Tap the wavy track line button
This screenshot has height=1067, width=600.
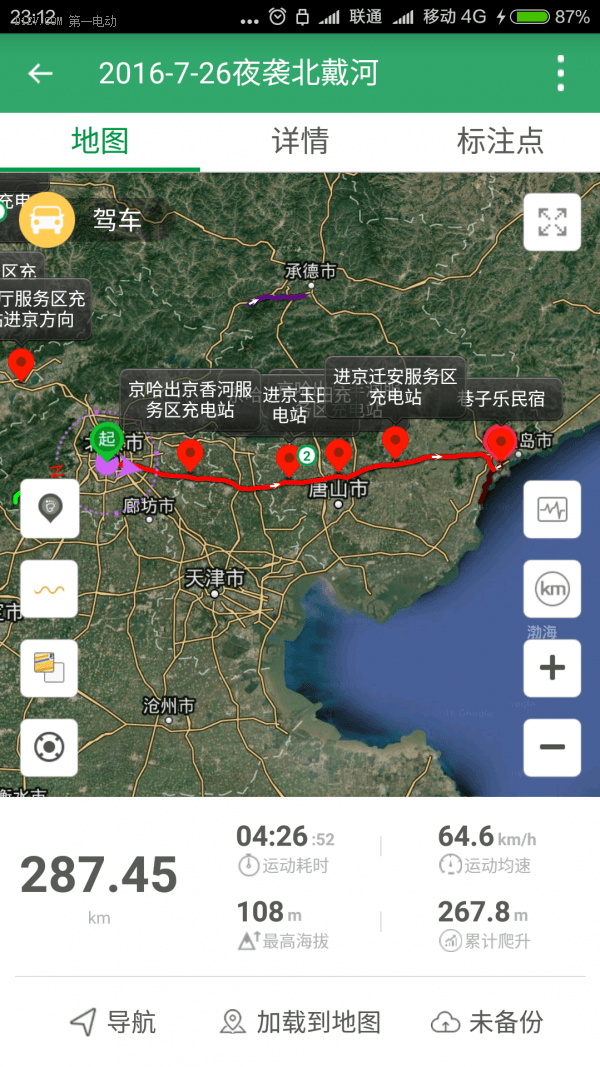click(49, 589)
